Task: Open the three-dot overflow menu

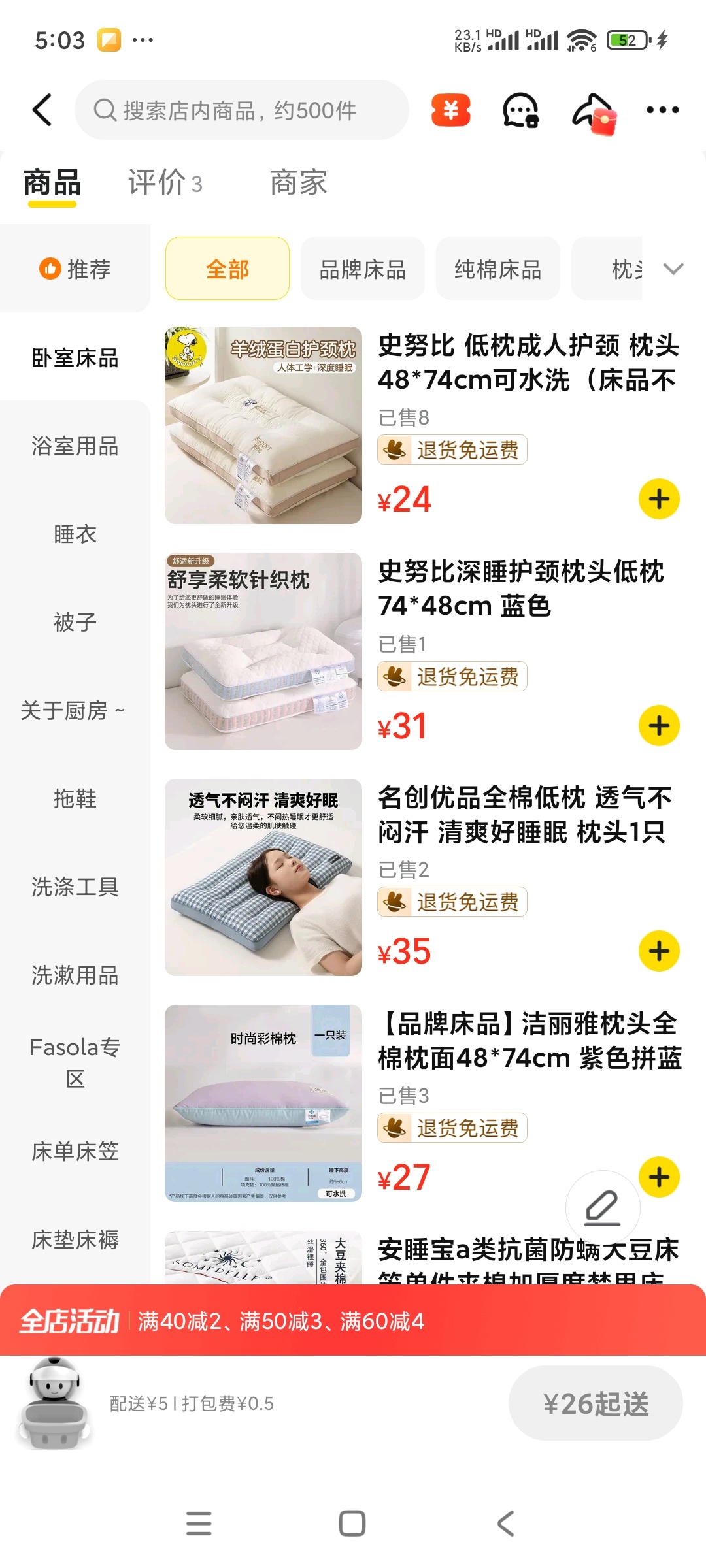Action: [662, 110]
